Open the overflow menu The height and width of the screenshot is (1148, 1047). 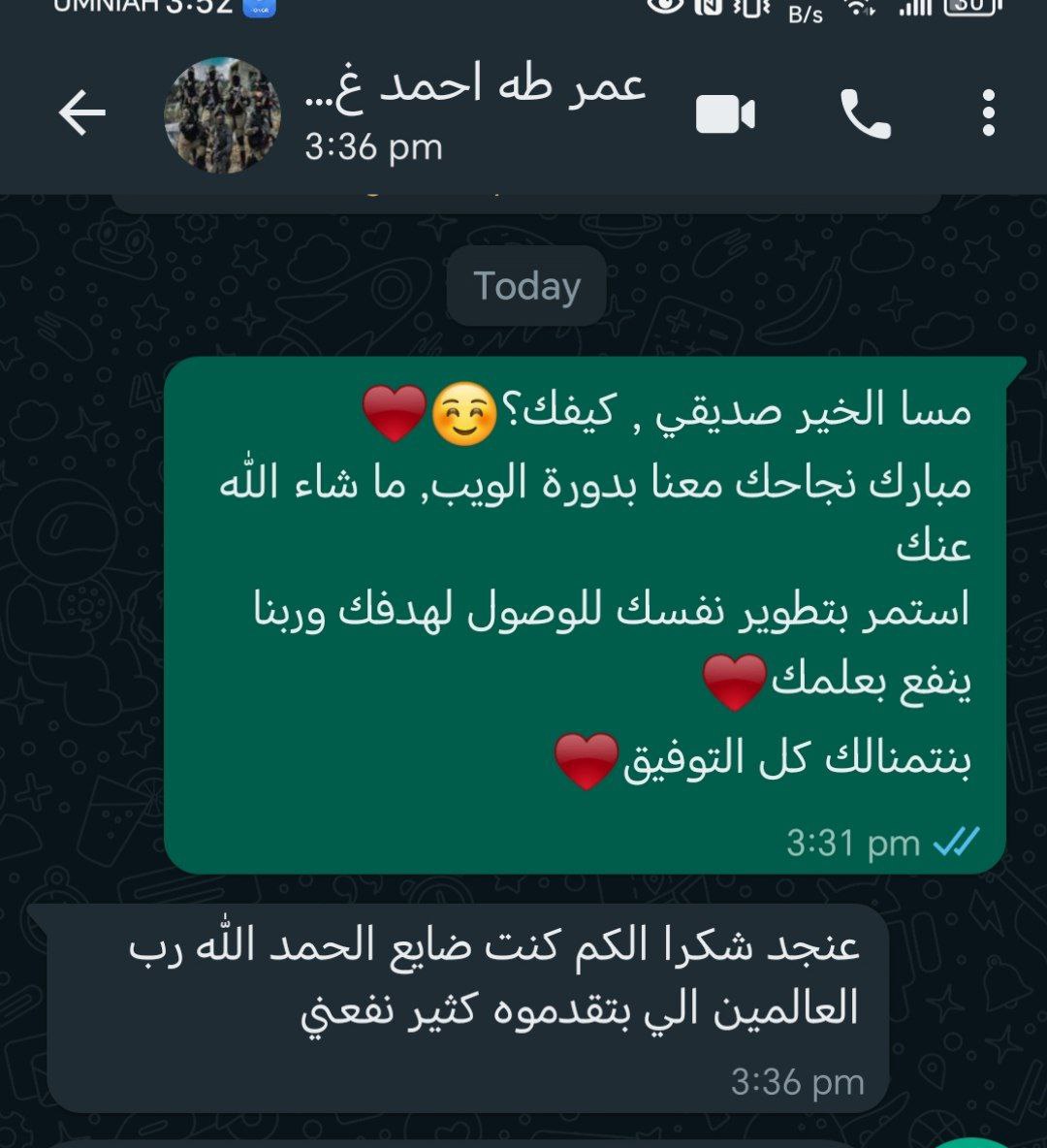pos(988,113)
